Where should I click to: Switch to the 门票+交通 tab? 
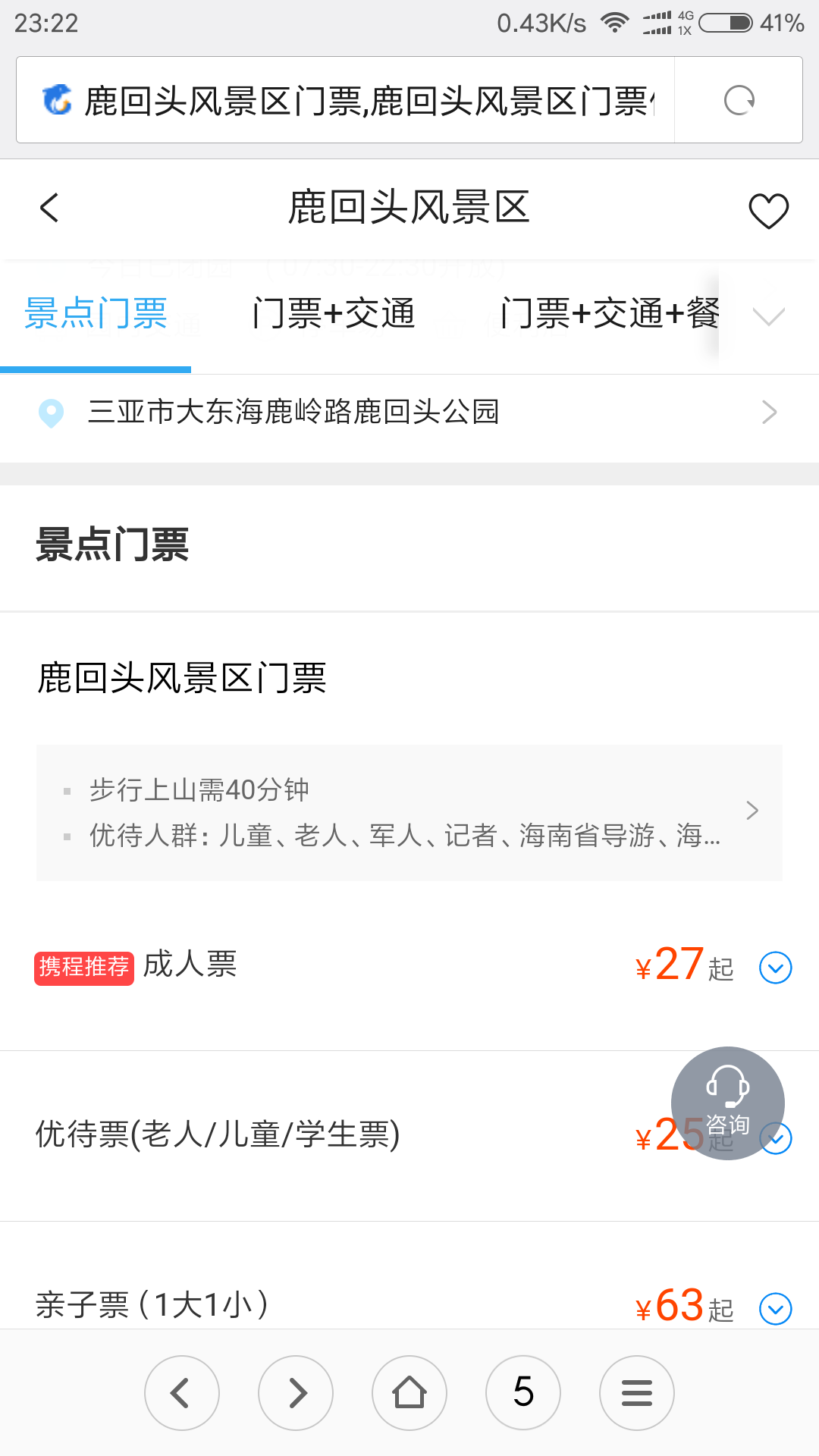pyautogui.click(x=334, y=313)
